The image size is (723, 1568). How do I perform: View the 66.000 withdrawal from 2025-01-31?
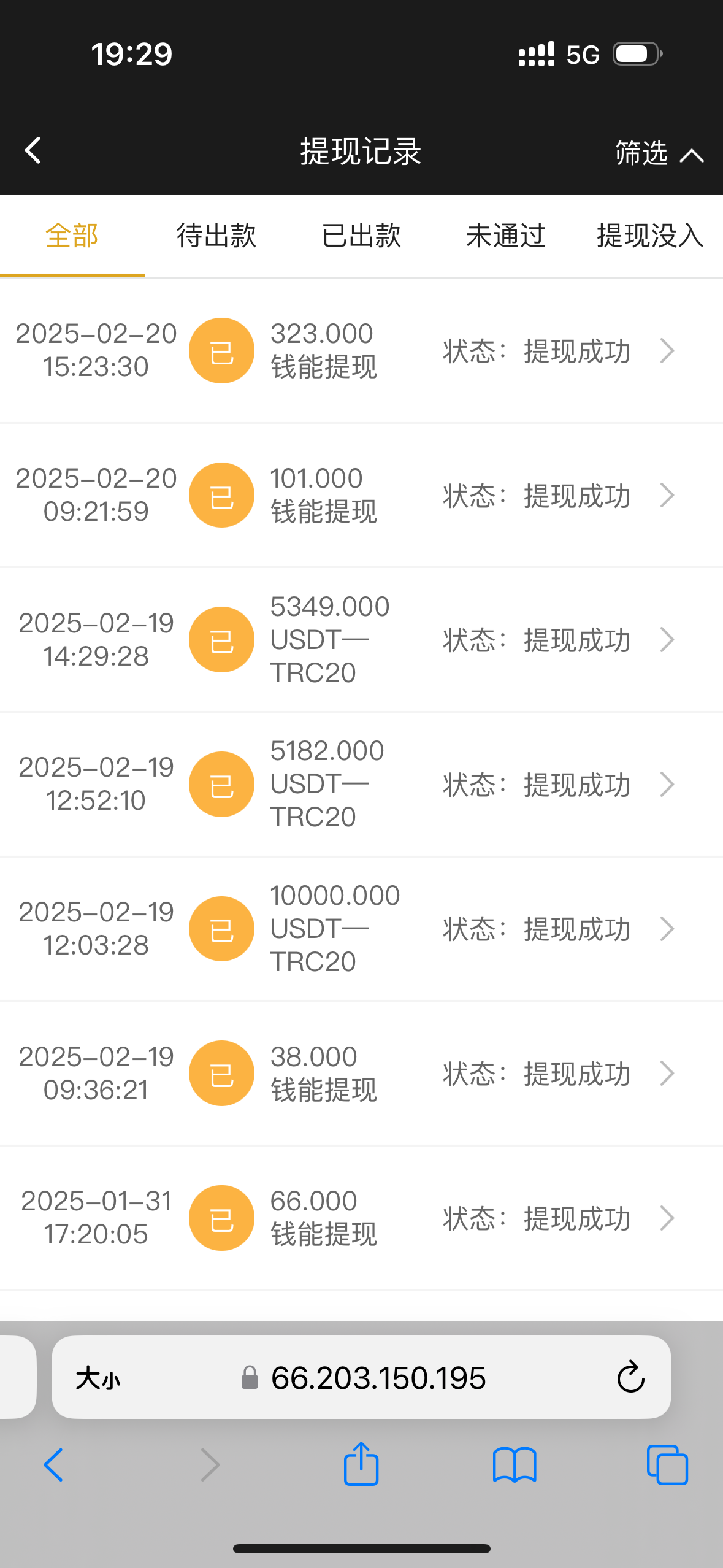[361, 1218]
